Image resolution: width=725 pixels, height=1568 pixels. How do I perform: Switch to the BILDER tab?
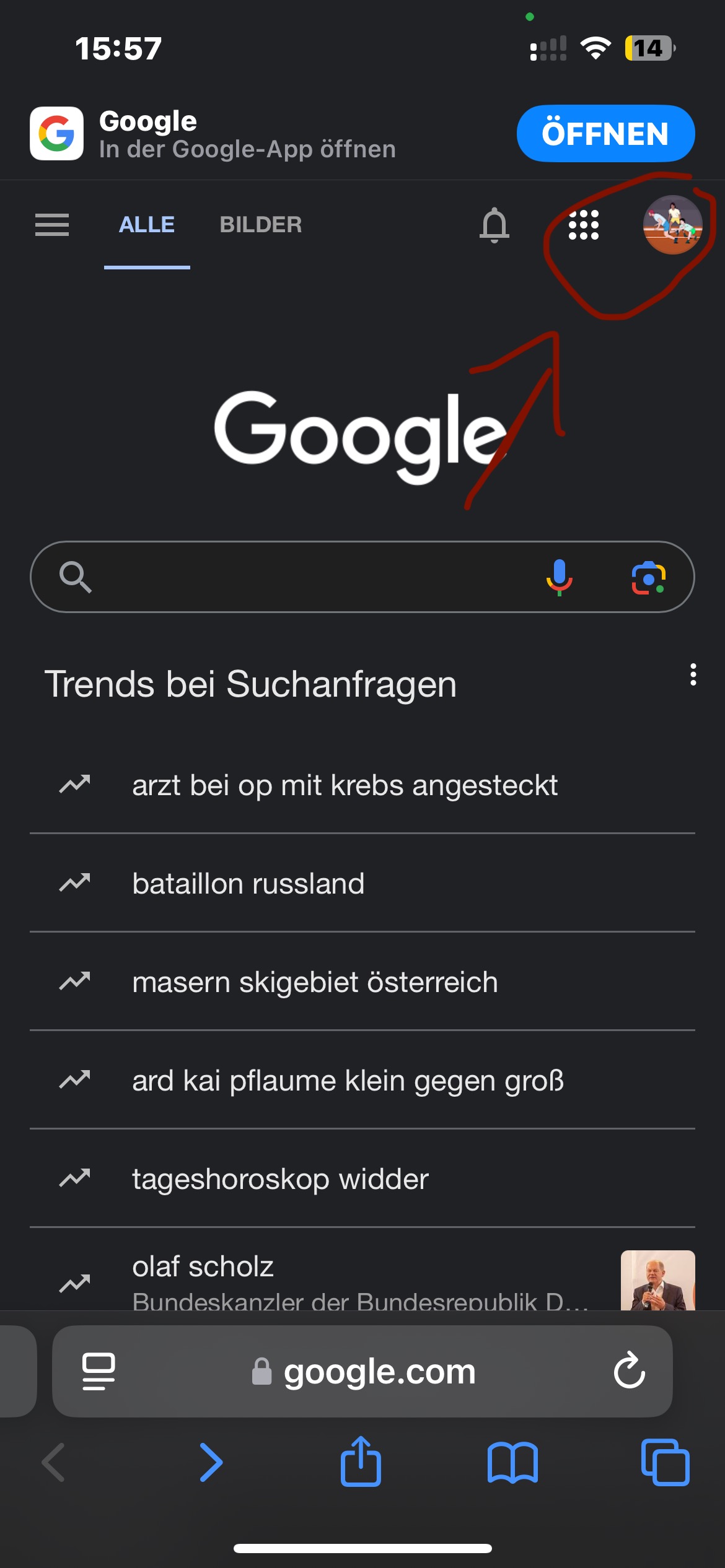(261, 225)
